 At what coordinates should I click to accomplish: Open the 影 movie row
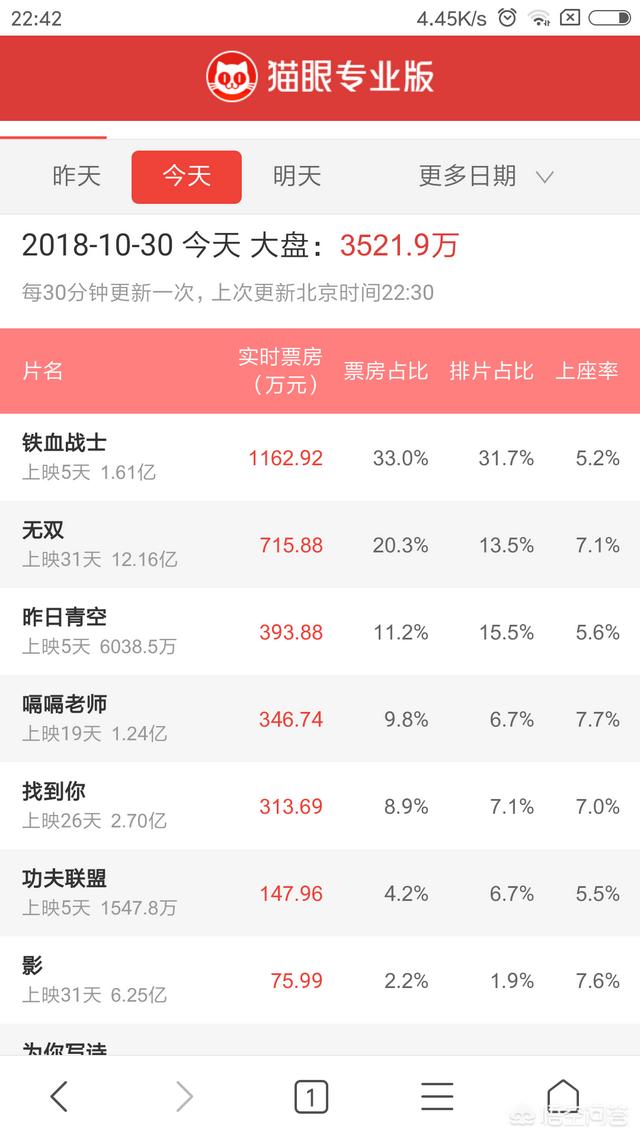[x=320, y=980]
